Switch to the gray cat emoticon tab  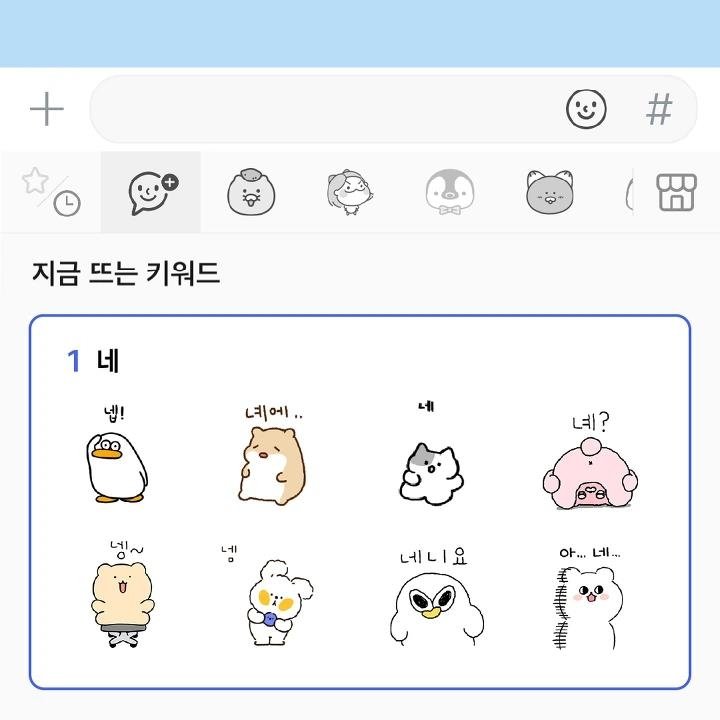coord(549,192)
